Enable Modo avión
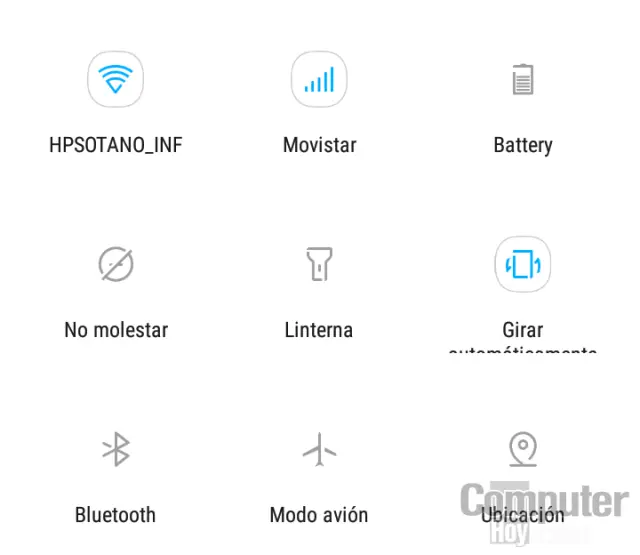This screenshot has height=555, width=640. (x=319, y=450)
